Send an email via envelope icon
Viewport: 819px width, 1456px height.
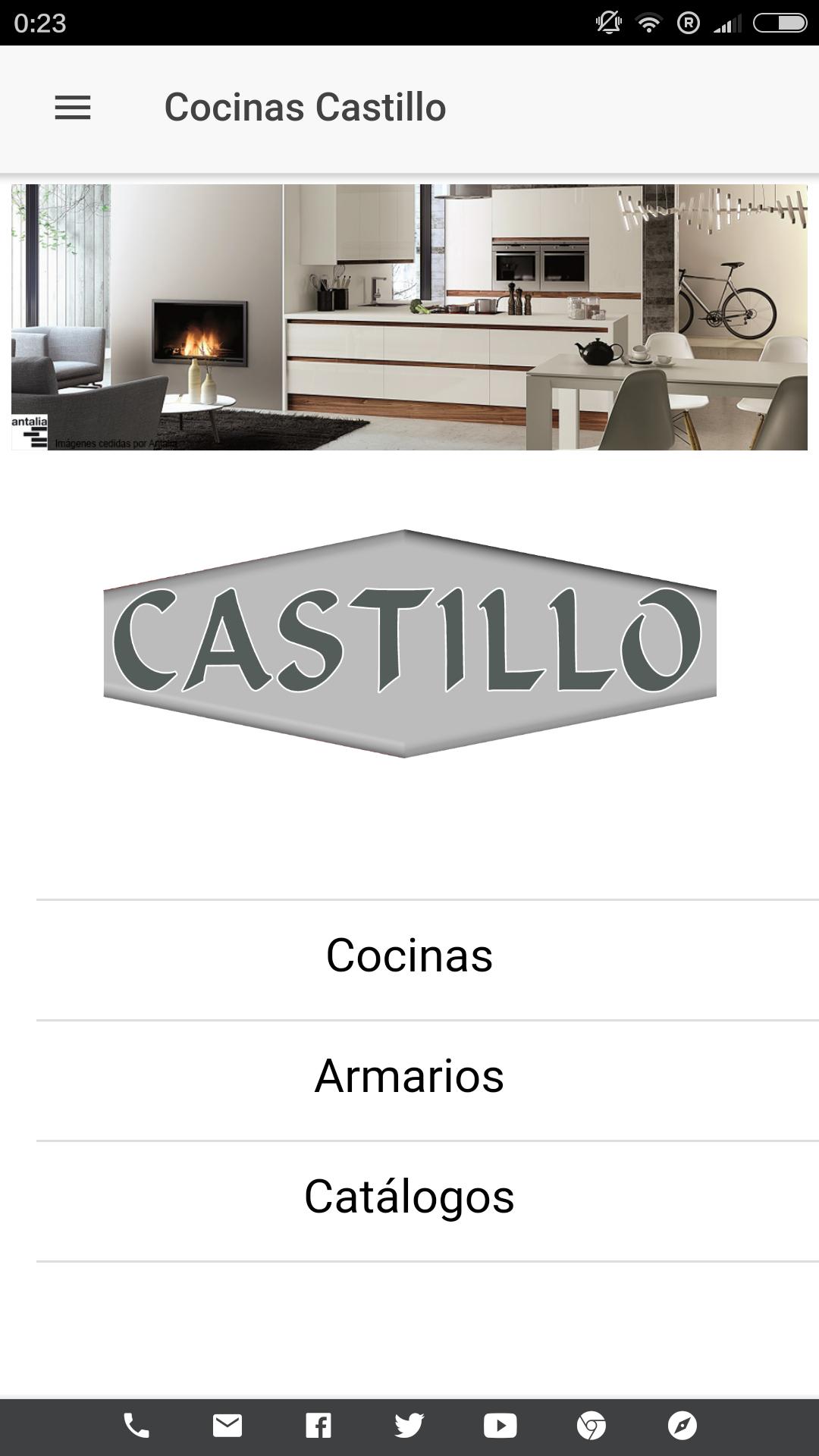tap(227, 1426)
